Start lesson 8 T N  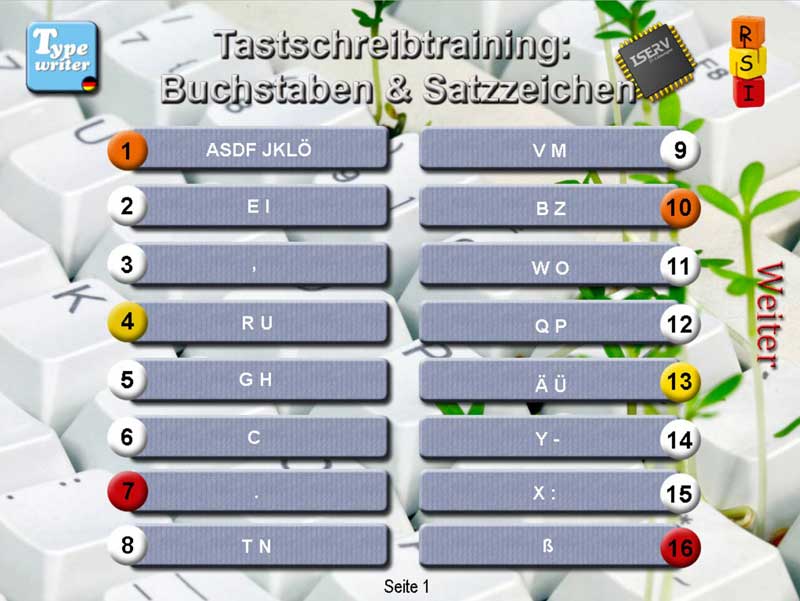tap(258, 547)
